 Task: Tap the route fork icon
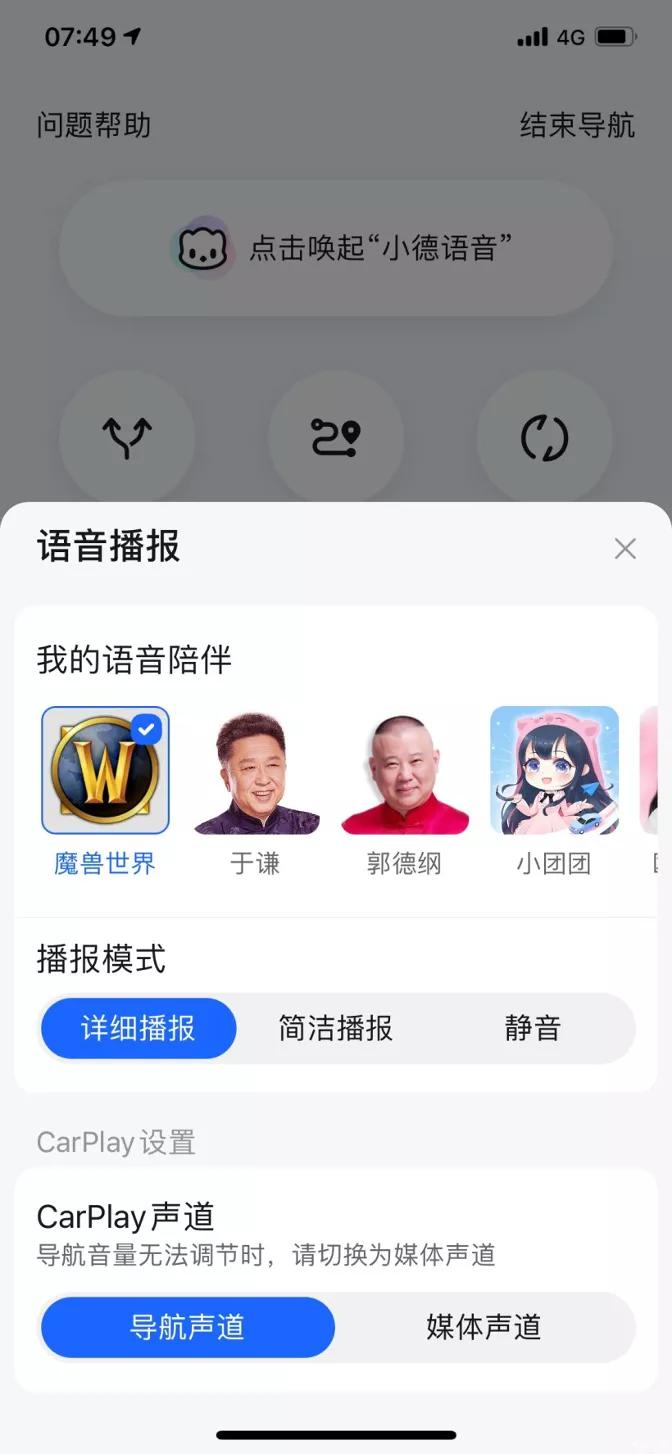coord(127,438)
